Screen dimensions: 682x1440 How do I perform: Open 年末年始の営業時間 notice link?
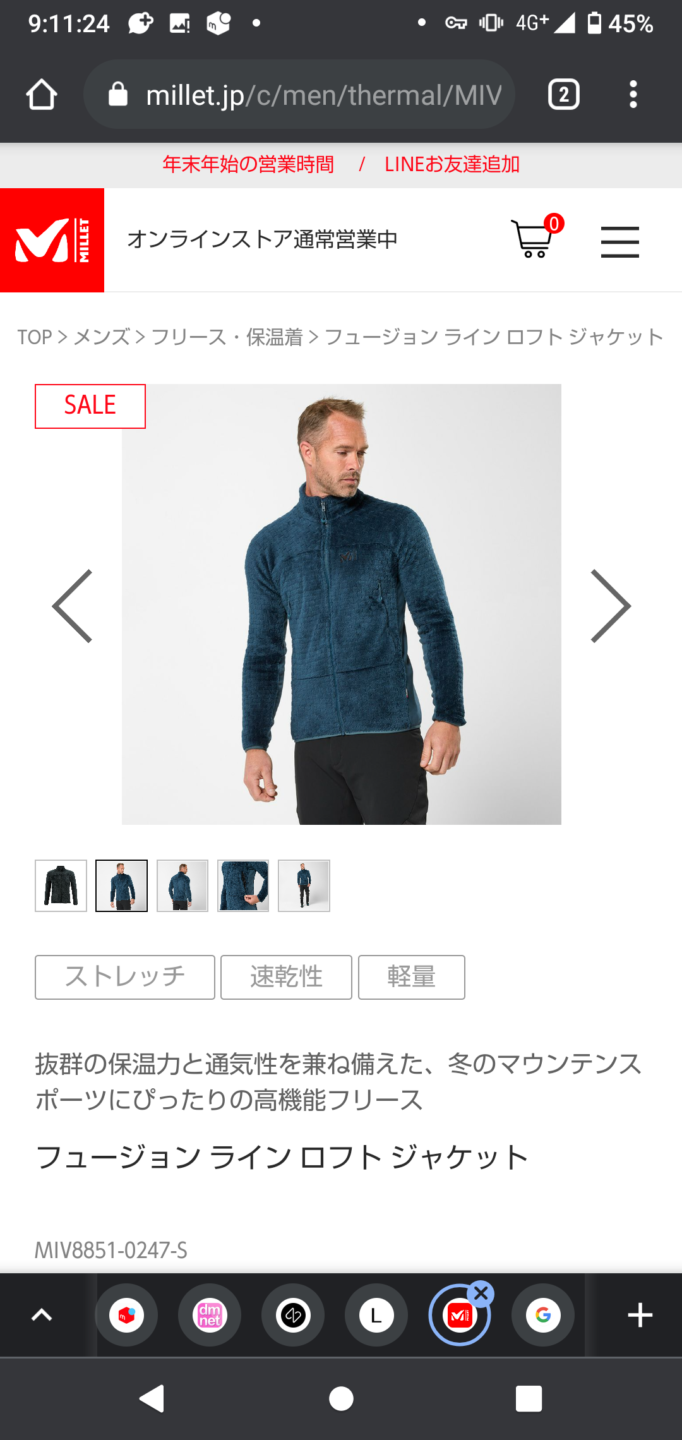248,165
